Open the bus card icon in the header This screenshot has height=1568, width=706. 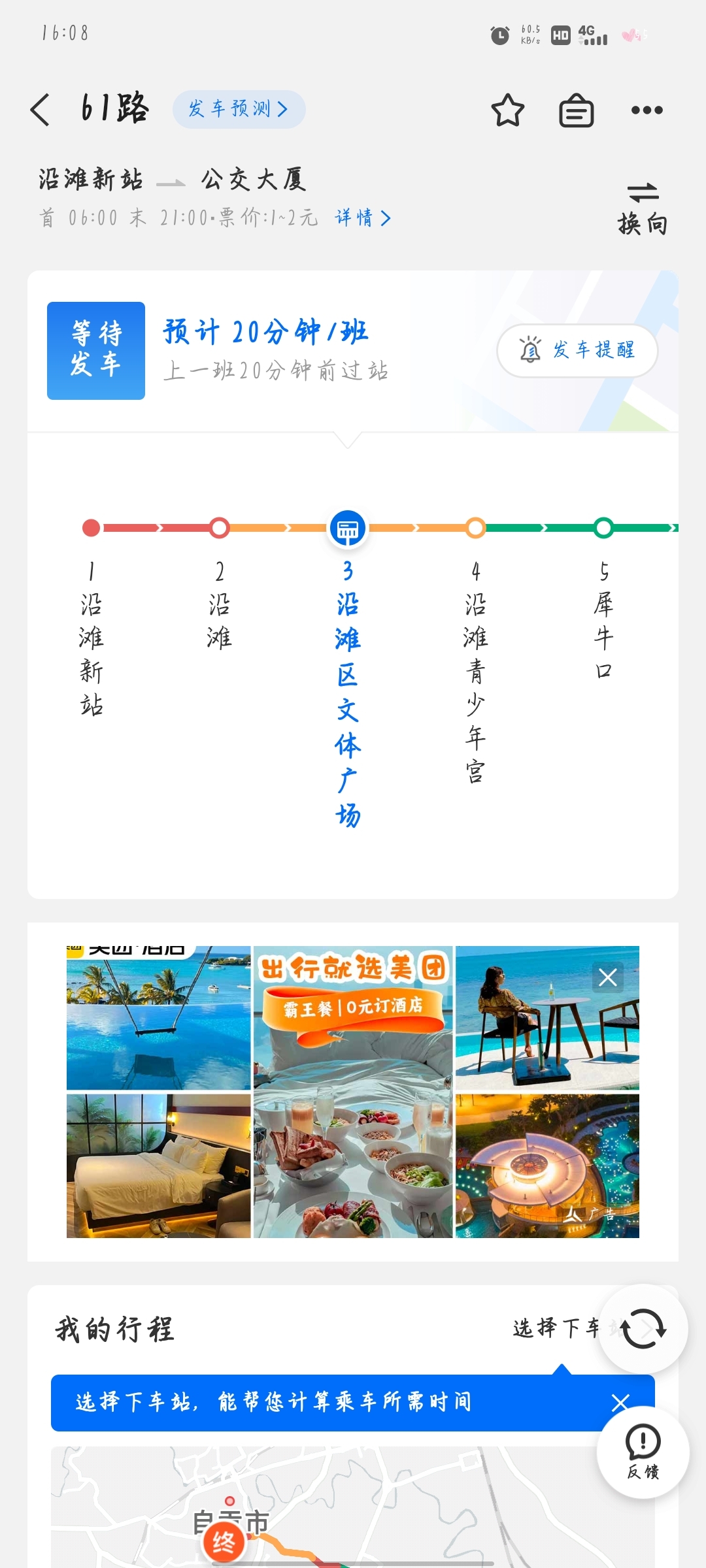click(x=577, y=110)
